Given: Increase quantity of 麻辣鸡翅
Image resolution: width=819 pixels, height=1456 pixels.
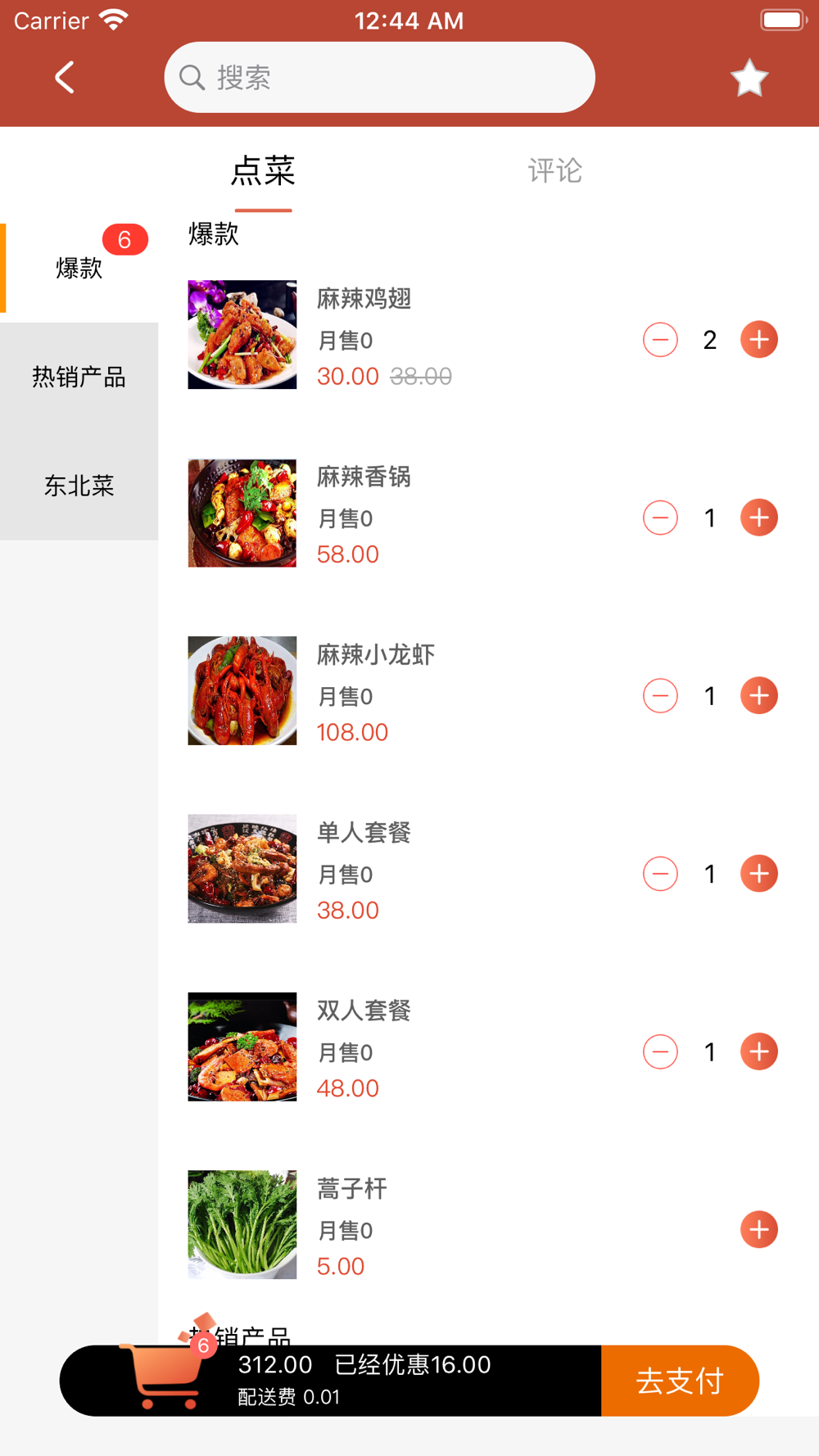Looking at the screenshot, I should (759, 340).
